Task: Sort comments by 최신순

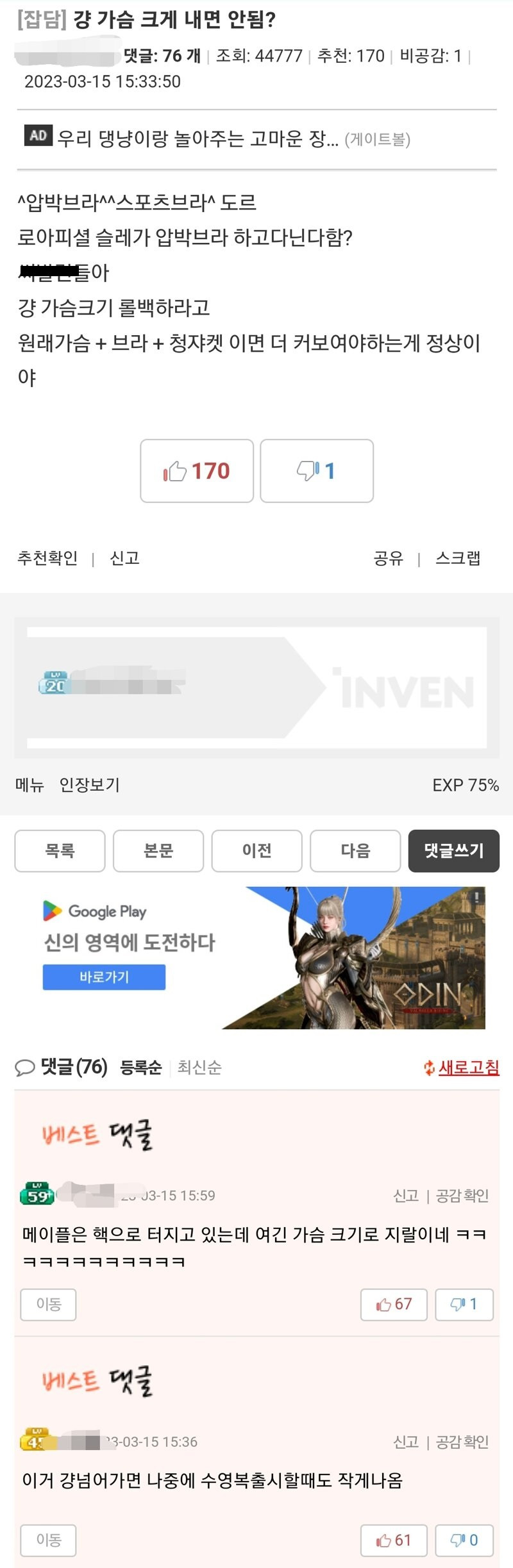Action: tap(199, 1068)
